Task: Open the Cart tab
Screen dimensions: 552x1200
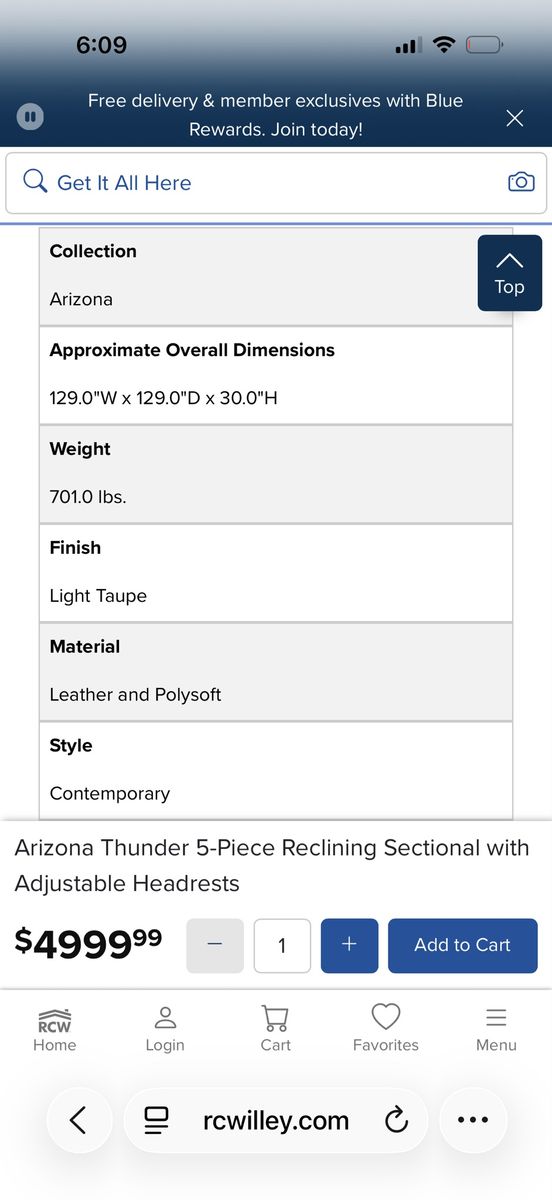Action: click(x=275, y=1029)
